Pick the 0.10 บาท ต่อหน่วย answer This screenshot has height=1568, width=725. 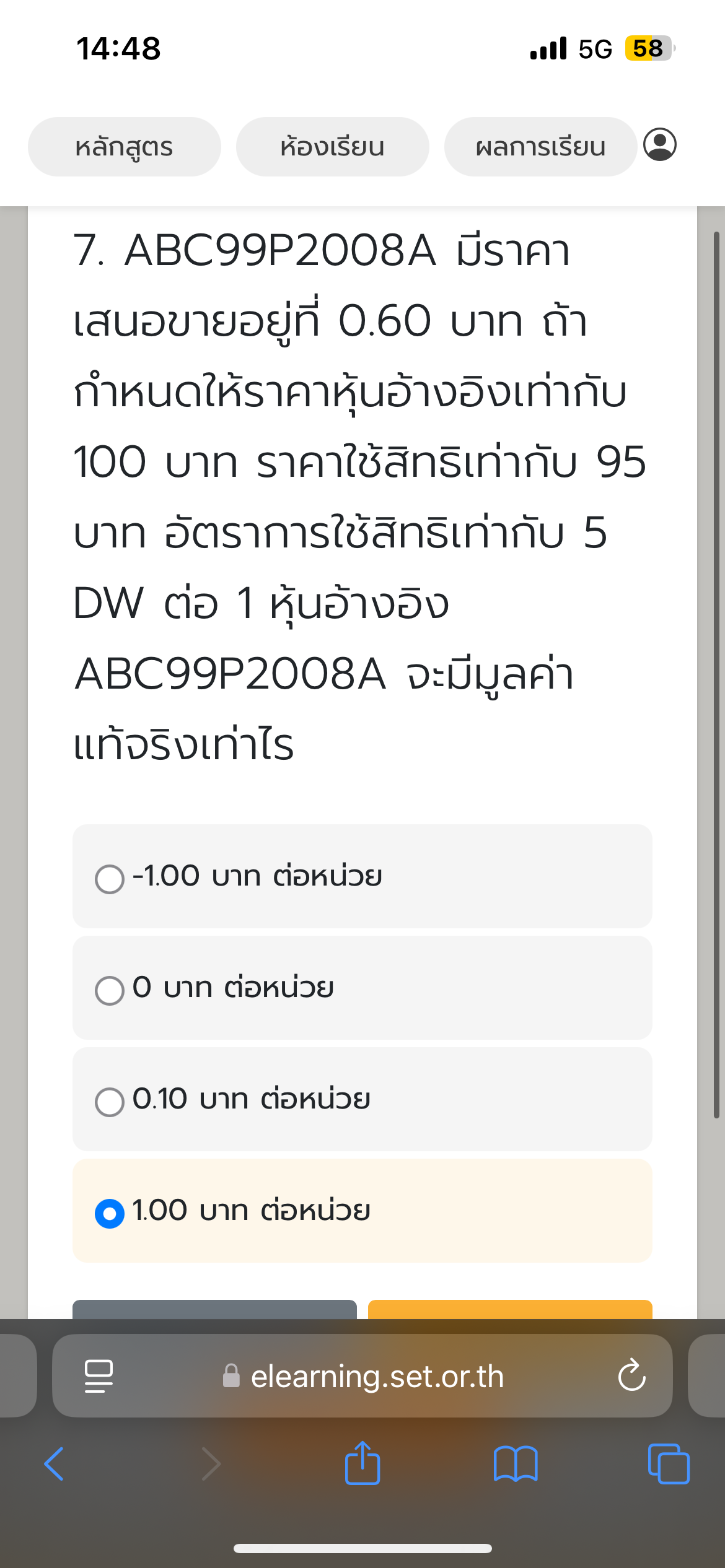[362, 1099]
